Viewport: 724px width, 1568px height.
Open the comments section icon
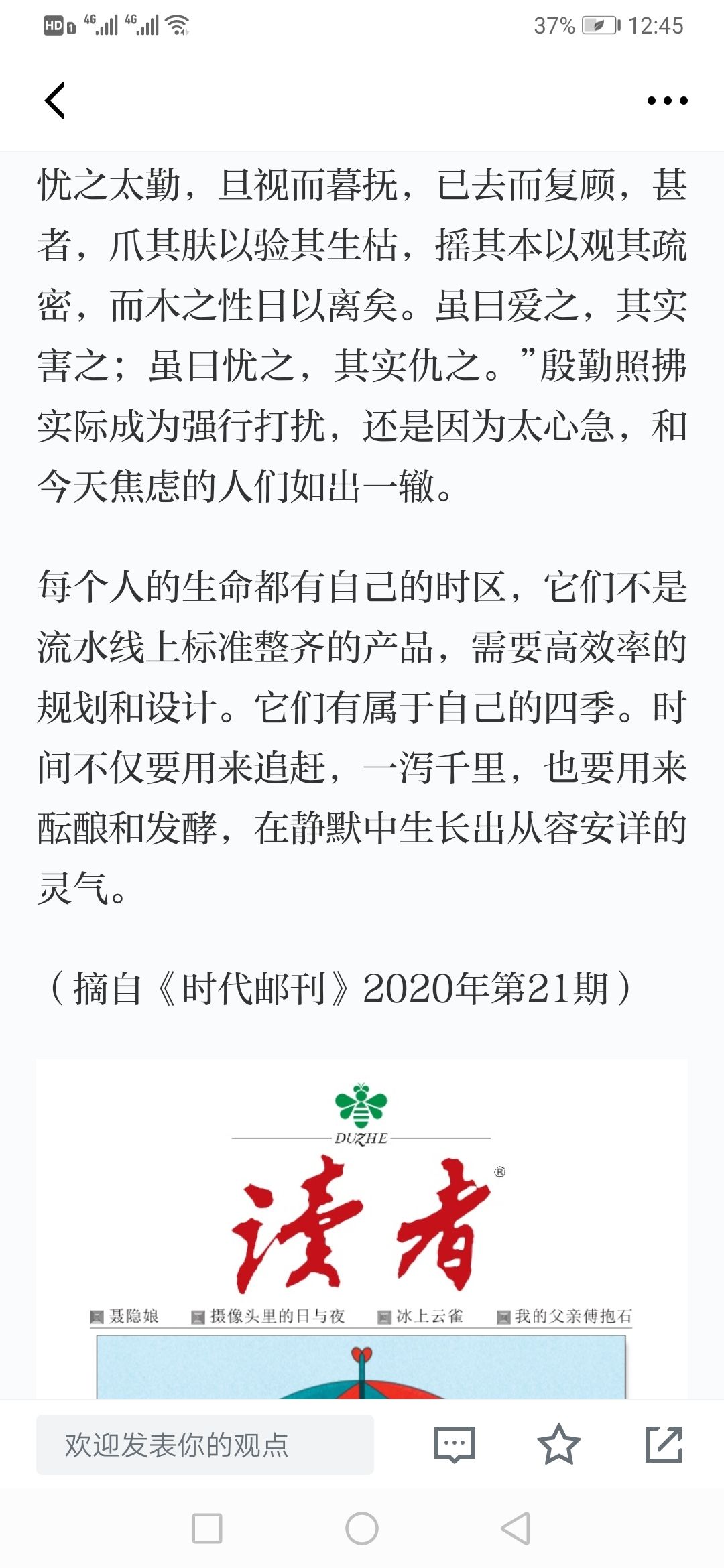(455, 1445)
